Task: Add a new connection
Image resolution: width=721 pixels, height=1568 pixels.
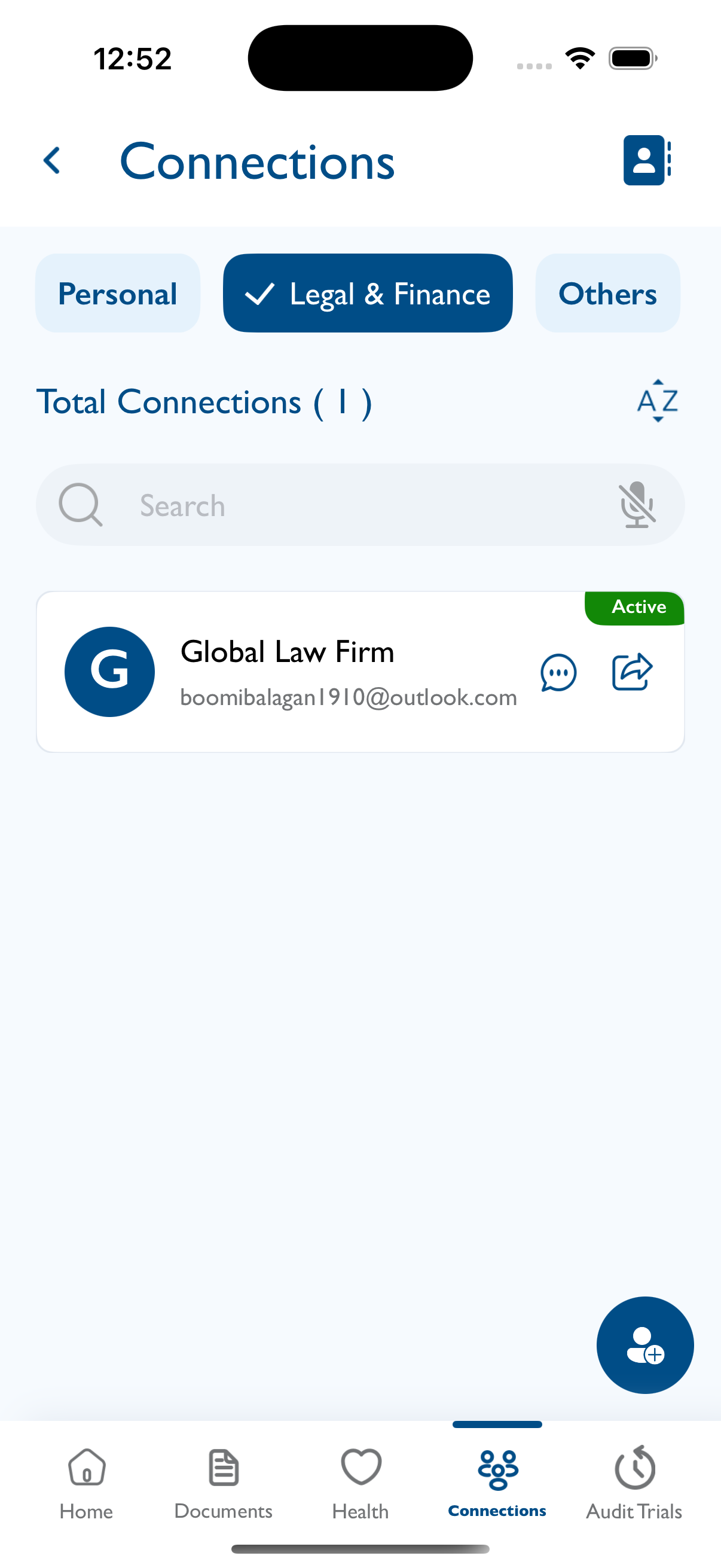Action: coord(645,1345)
